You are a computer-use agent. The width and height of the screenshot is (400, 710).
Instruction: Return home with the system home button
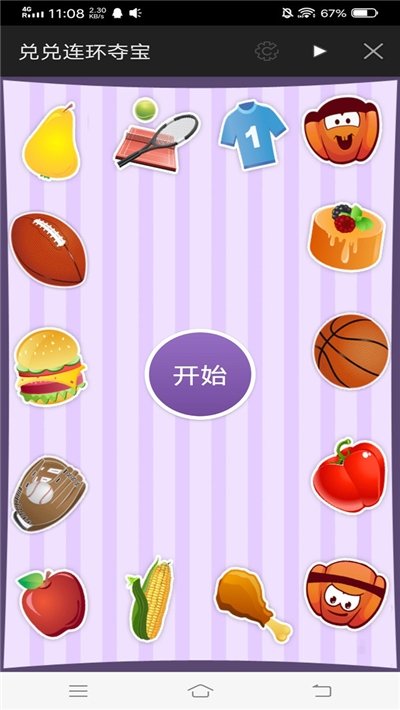pos(200,691)
